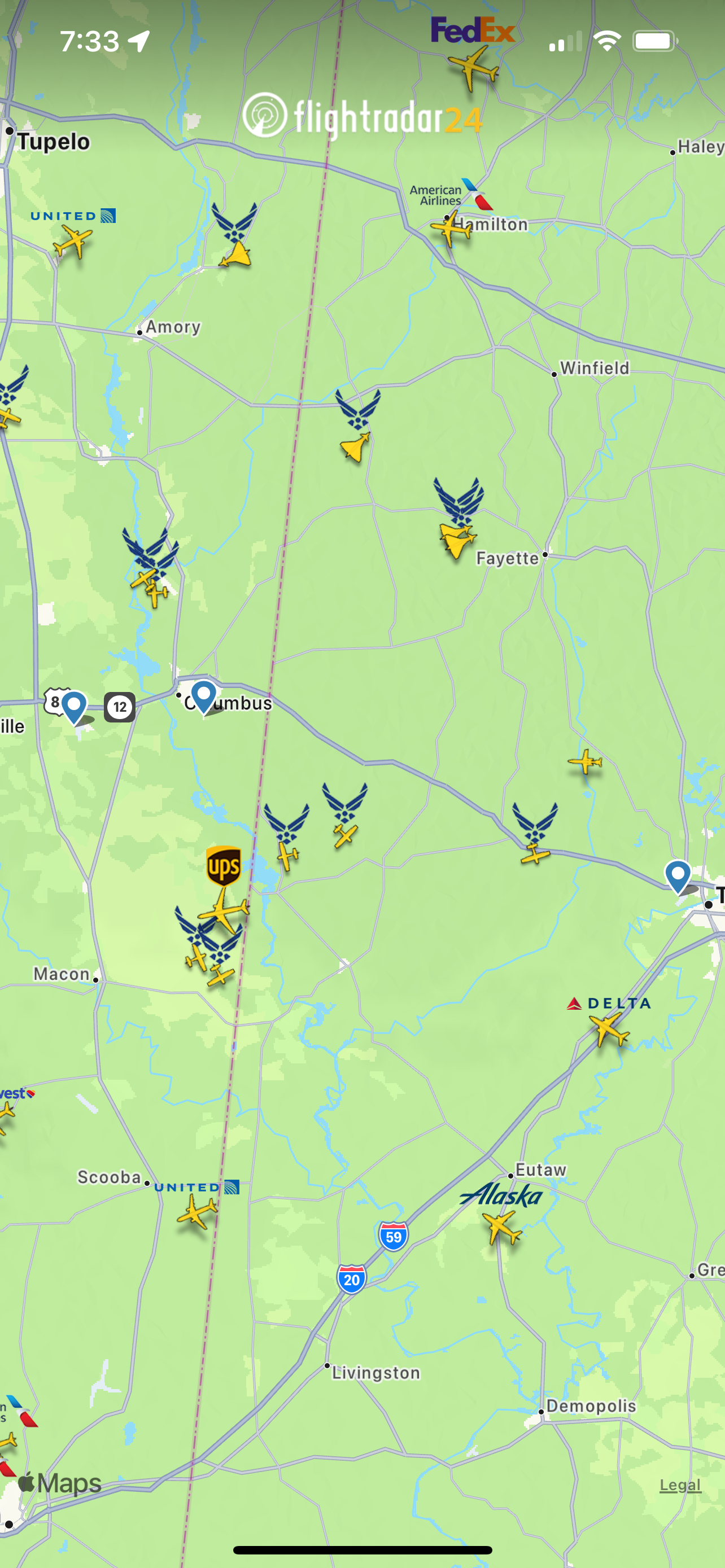
Task: Select the United plane near Scooba
Action: pyautogui.click(x=196, y=1211)
